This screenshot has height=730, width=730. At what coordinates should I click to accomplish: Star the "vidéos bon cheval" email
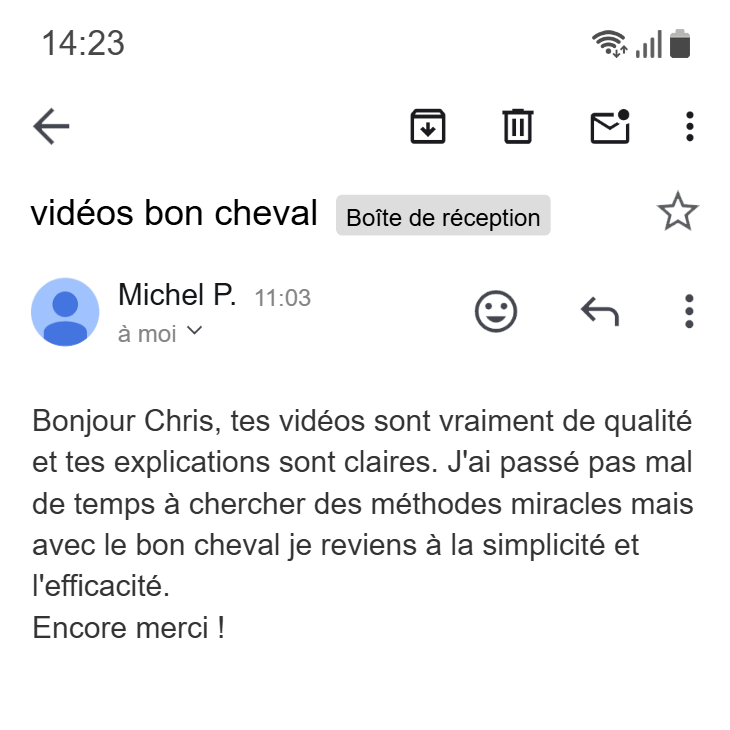677,213
